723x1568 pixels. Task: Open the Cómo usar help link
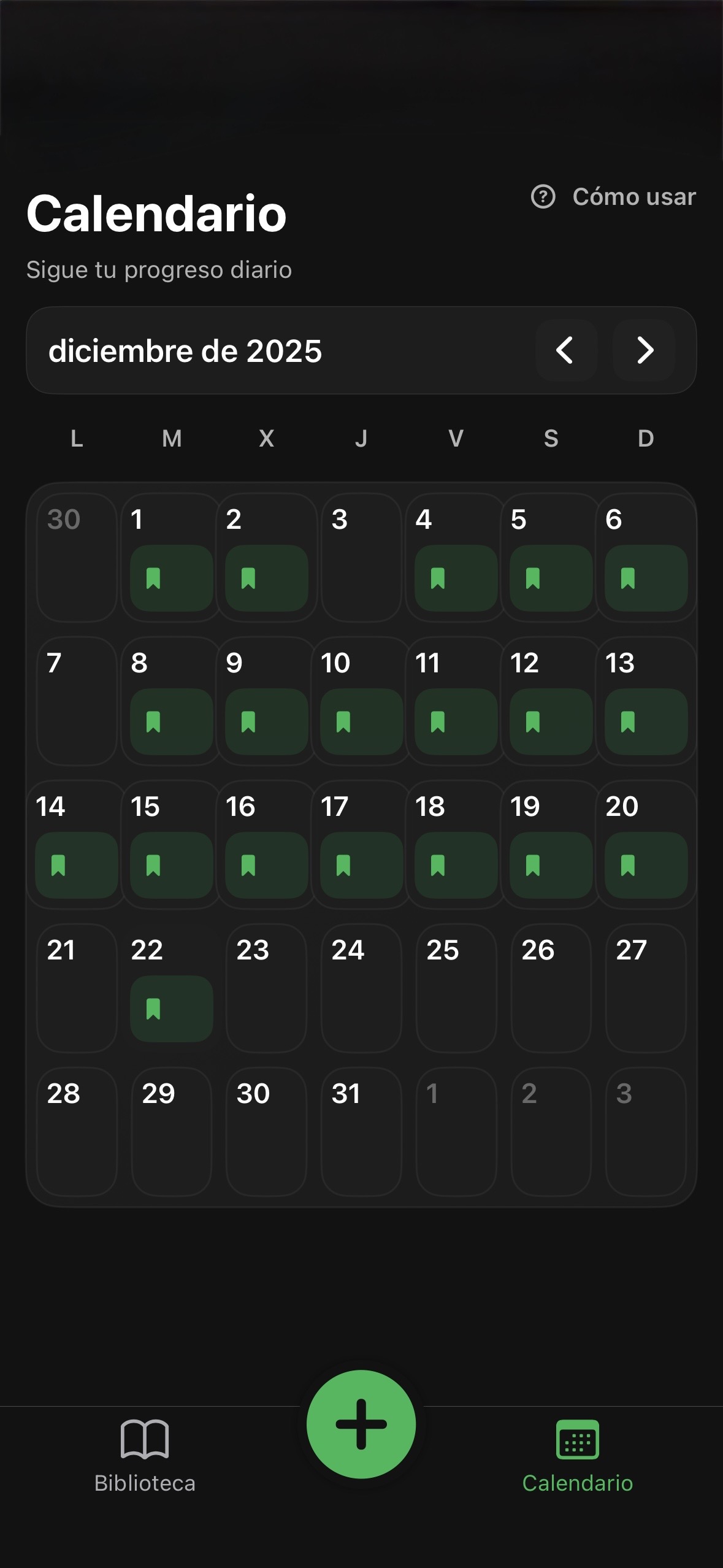633,196
